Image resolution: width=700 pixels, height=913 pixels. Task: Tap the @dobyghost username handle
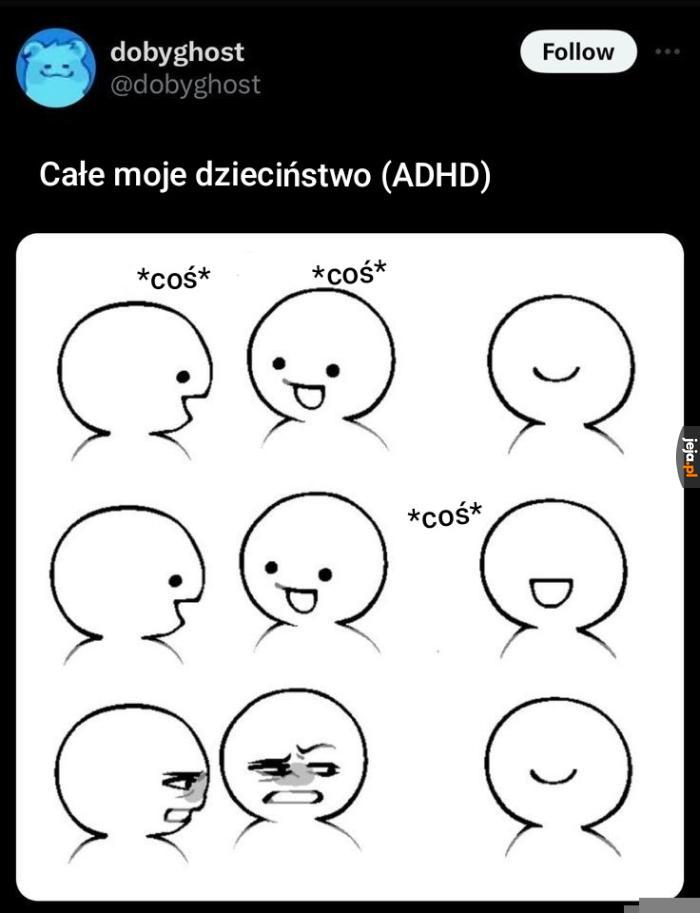185,85
